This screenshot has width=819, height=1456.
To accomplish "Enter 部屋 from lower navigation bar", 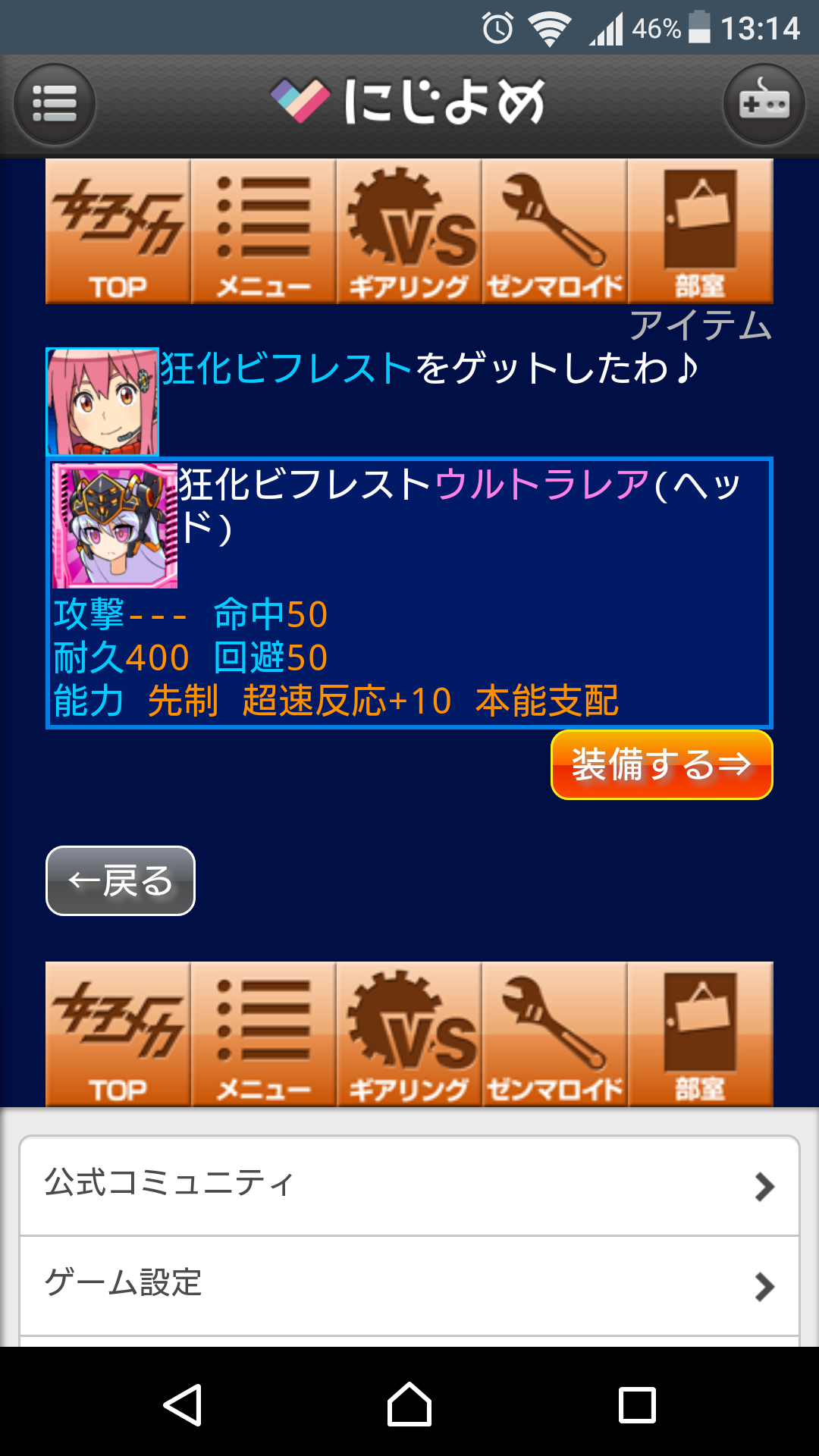I will point(700,1034).
